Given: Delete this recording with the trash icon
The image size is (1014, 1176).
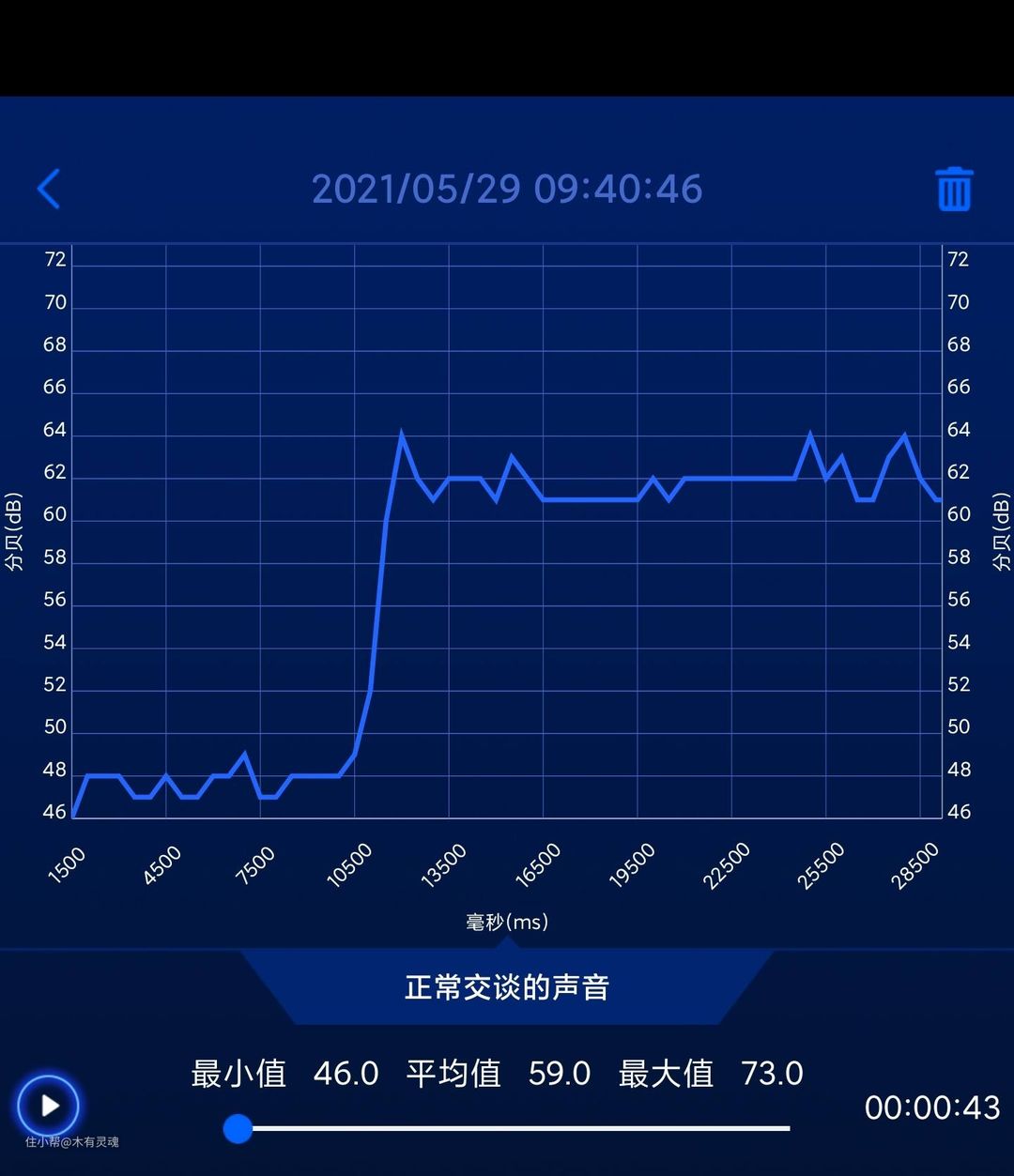Looking at the screenshot, I should (954, 190).
